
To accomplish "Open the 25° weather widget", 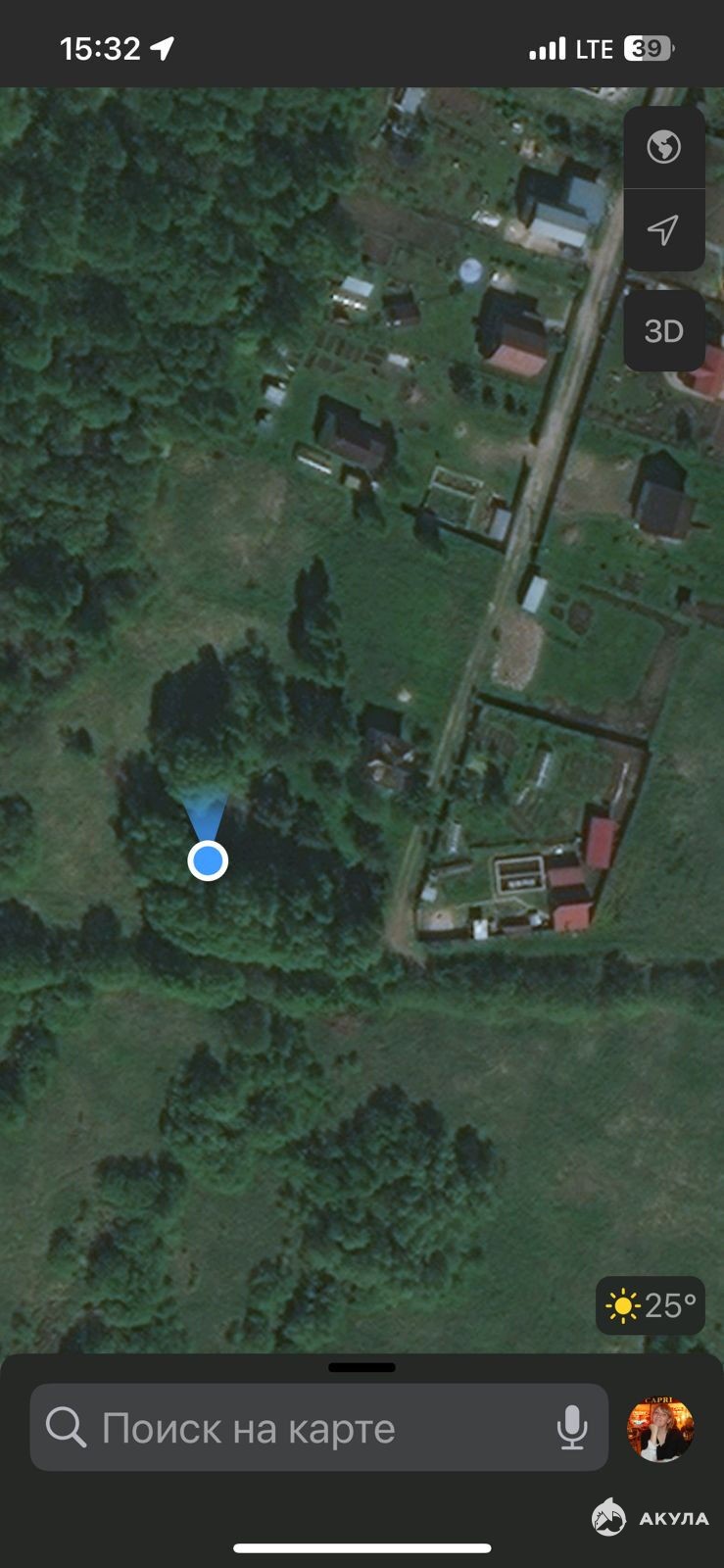I will click(650, 1305).
